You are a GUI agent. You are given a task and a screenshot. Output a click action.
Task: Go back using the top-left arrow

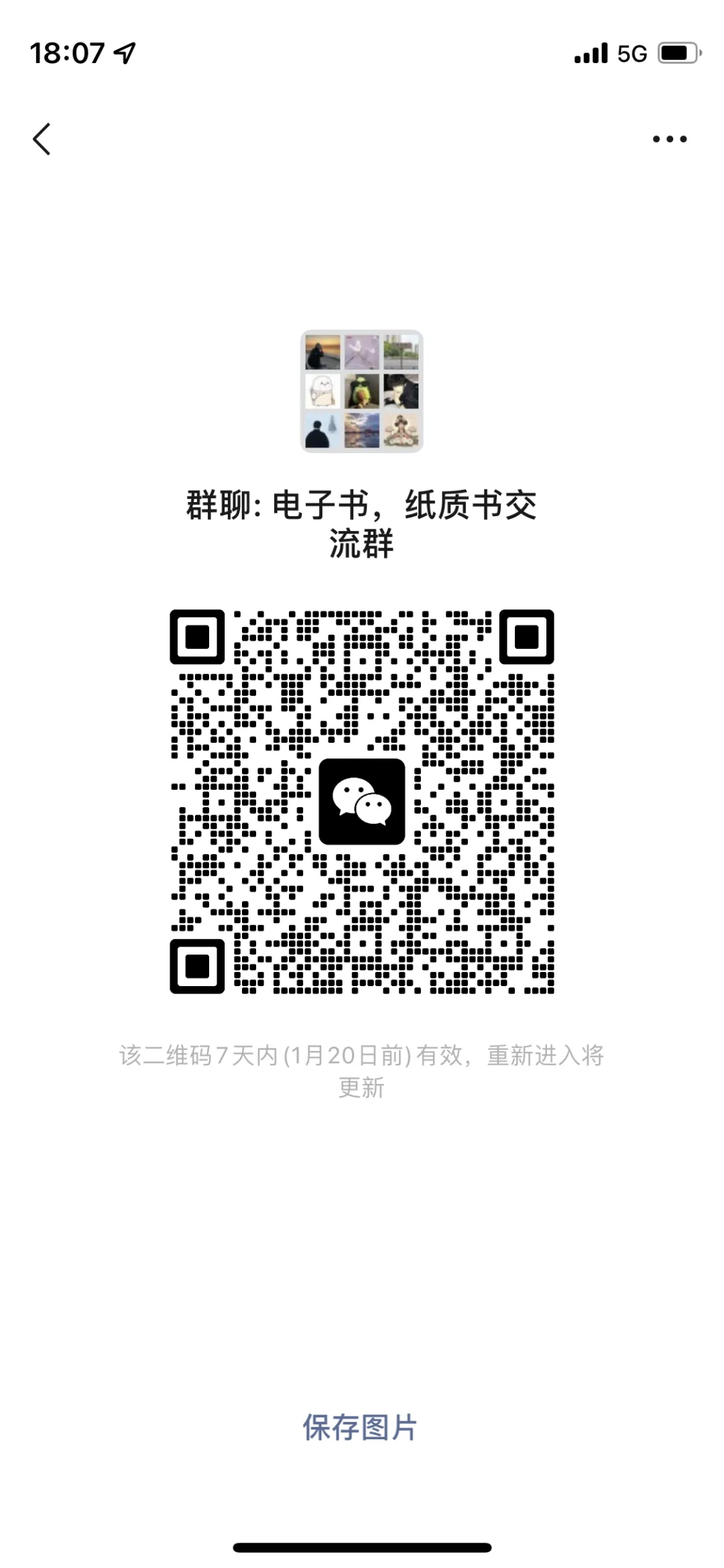(42, 139)
